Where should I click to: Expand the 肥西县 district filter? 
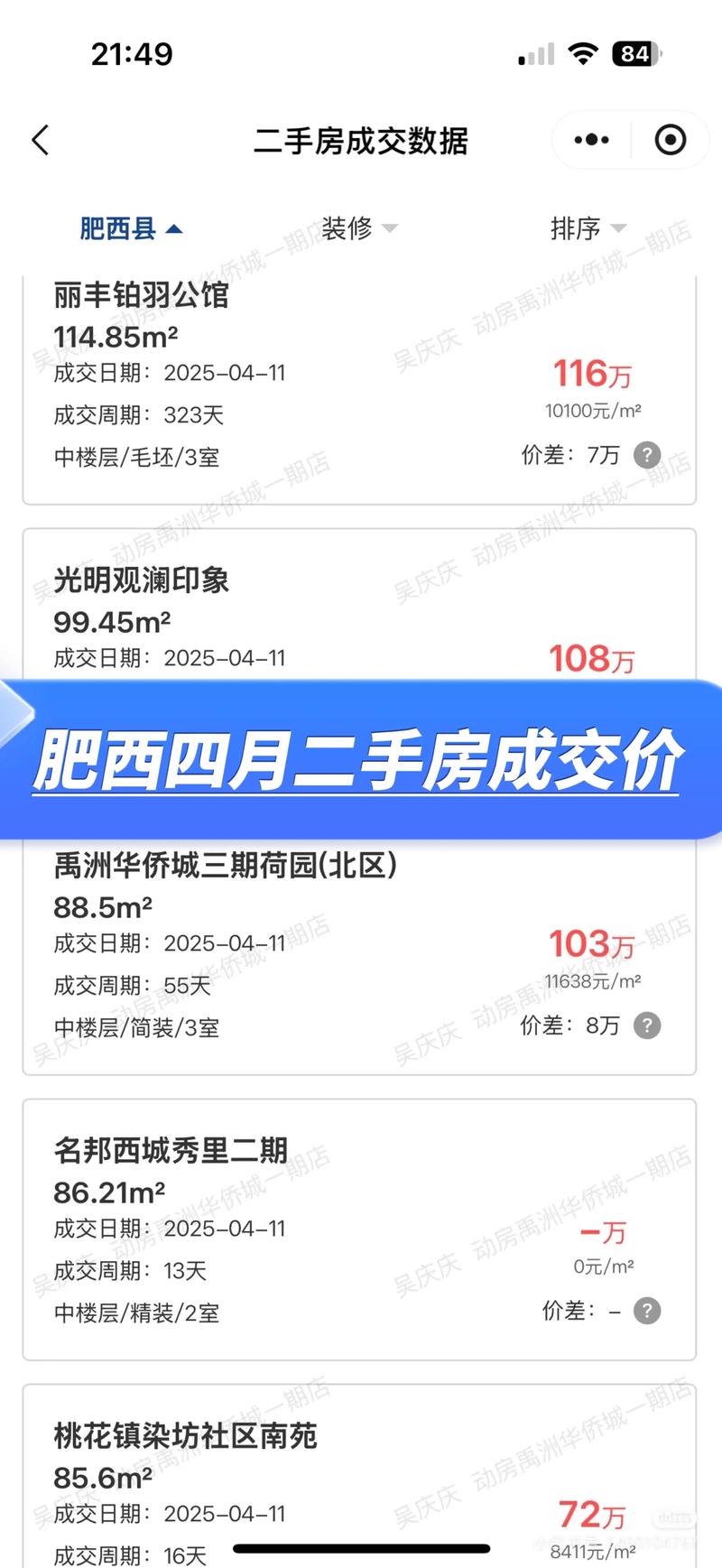131,228
